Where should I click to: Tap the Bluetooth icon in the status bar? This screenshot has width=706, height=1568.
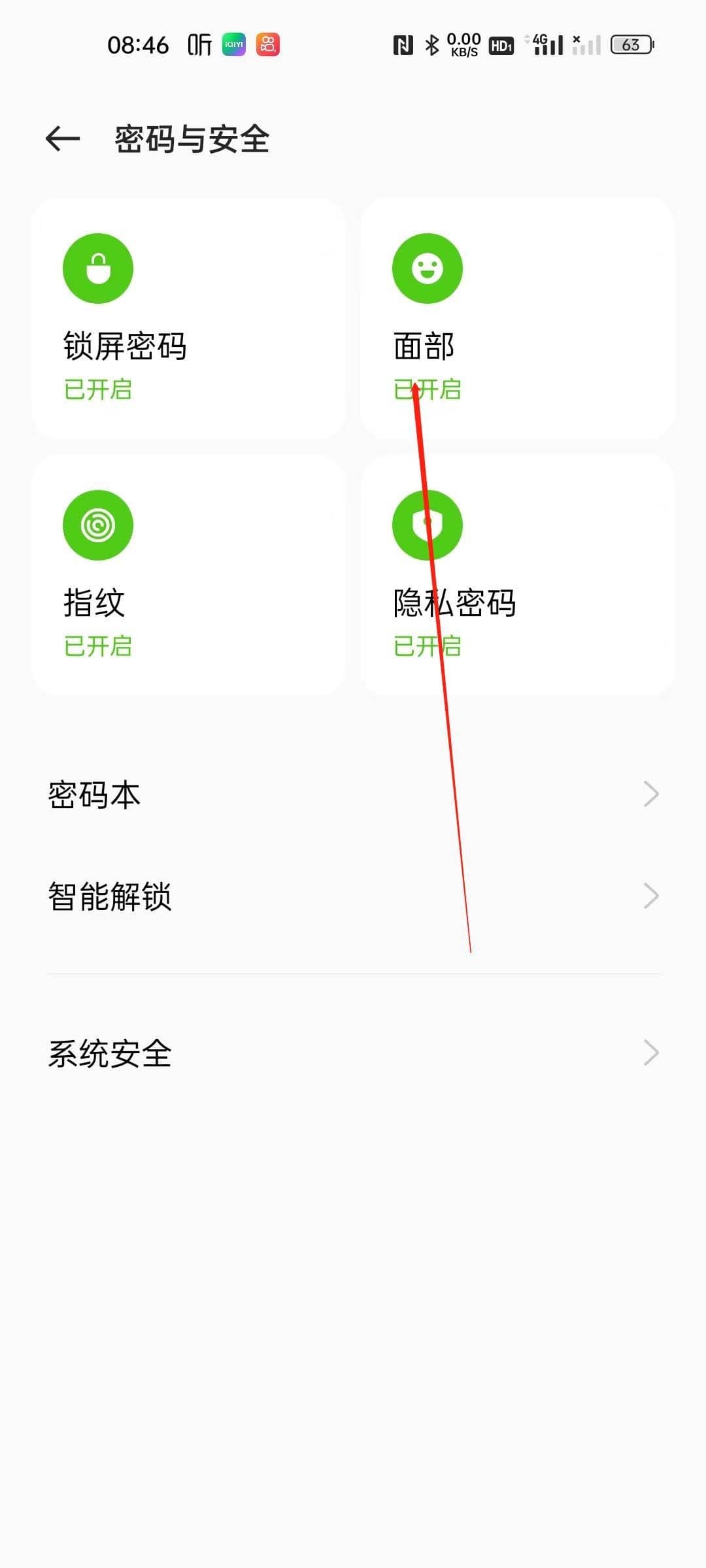[x=431, y=44]
